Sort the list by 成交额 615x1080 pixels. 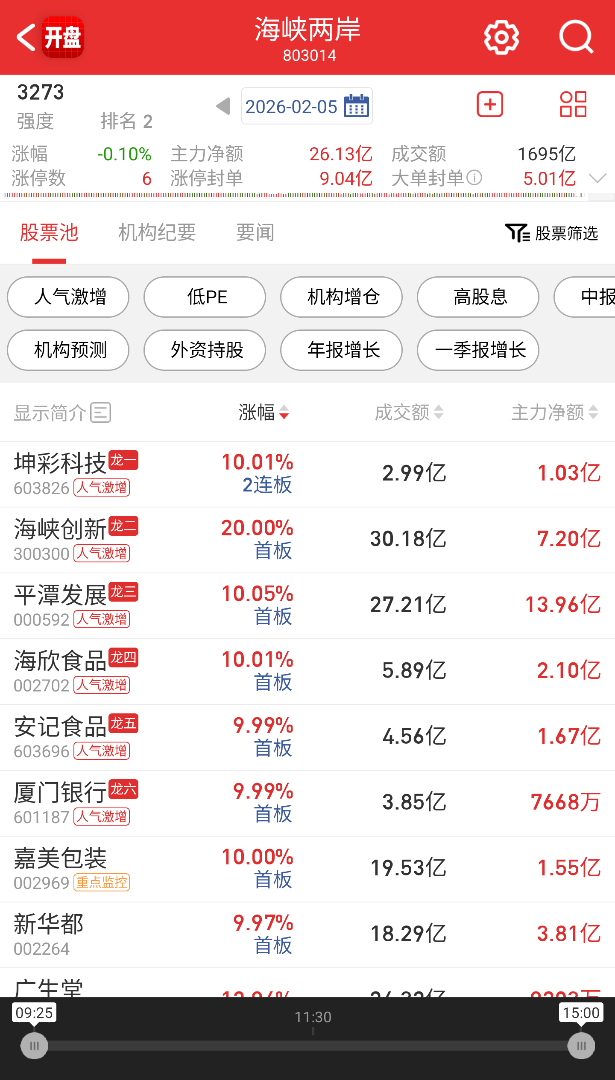tap(409, 413)
